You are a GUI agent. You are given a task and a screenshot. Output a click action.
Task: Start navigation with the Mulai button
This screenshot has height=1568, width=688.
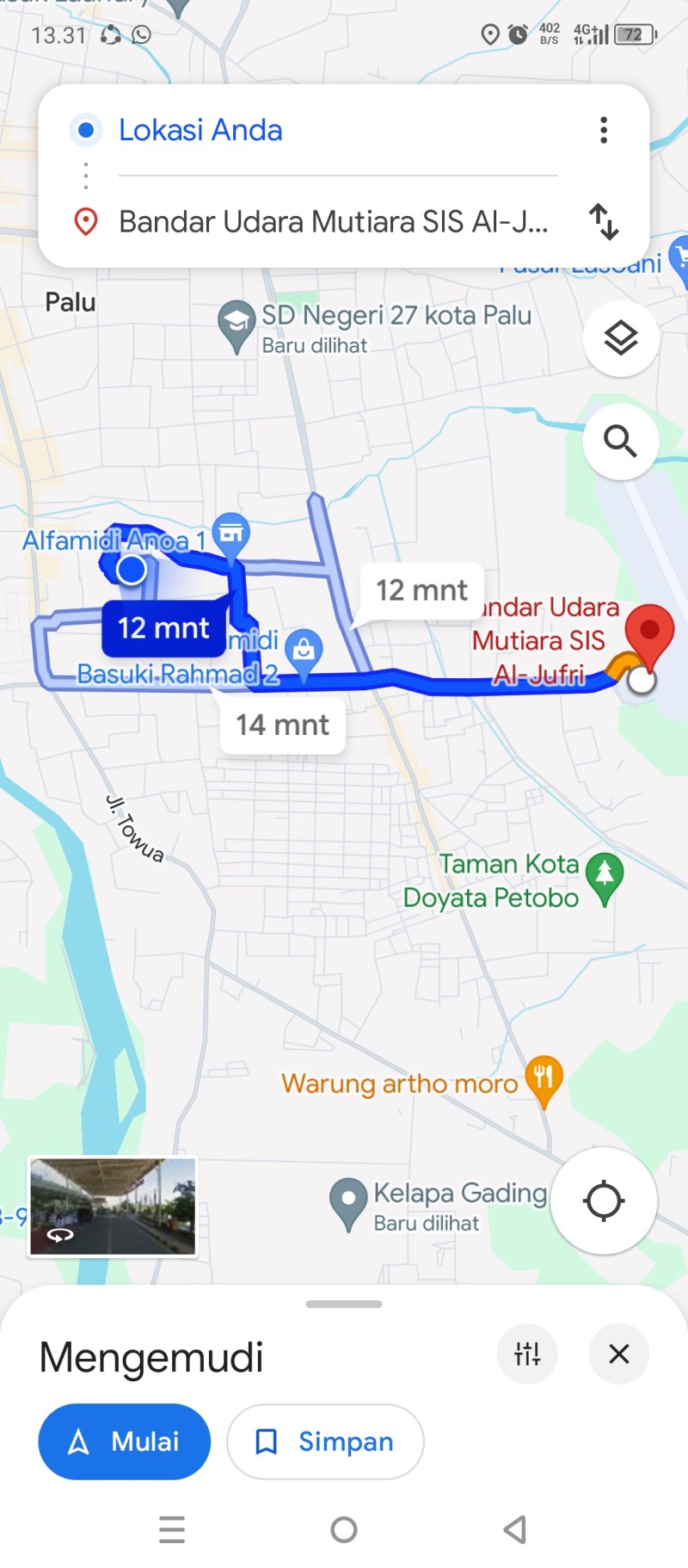pos(124,1441)
